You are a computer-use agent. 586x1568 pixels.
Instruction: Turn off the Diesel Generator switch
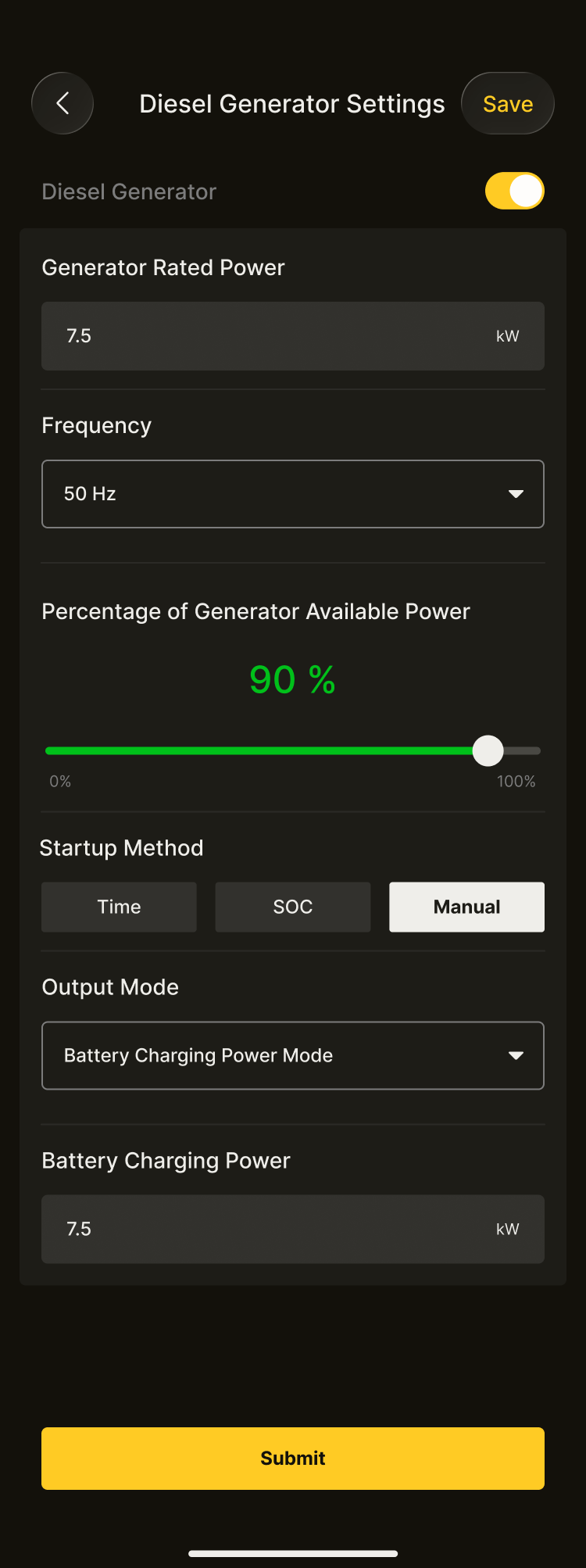514,191
